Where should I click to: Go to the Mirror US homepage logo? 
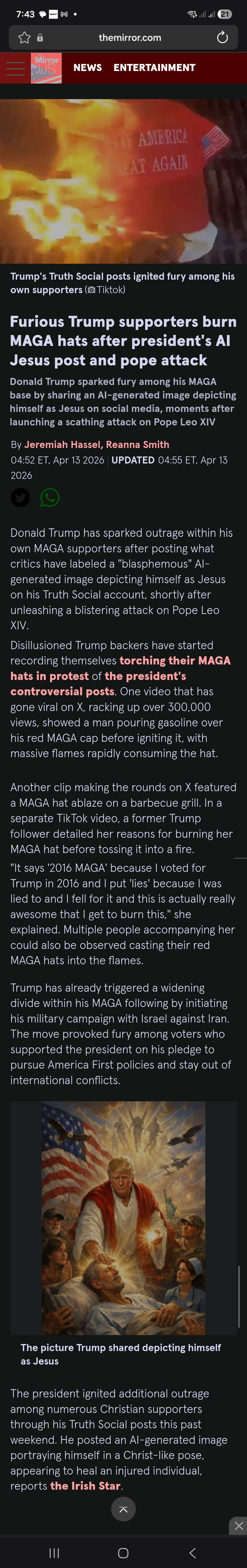pyautogui.click(x=46, y=68)
